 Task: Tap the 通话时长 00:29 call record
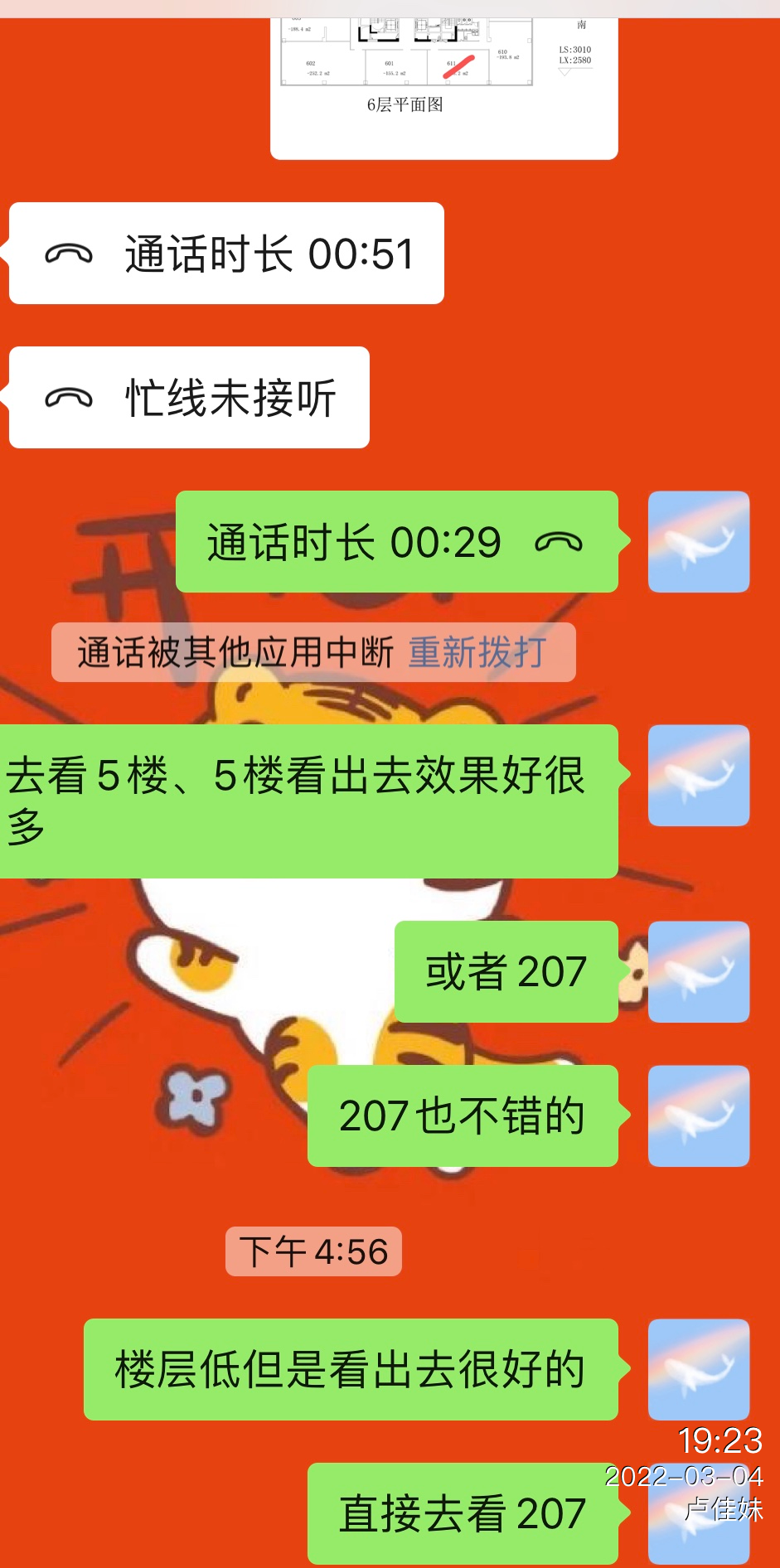coord(396,542)
